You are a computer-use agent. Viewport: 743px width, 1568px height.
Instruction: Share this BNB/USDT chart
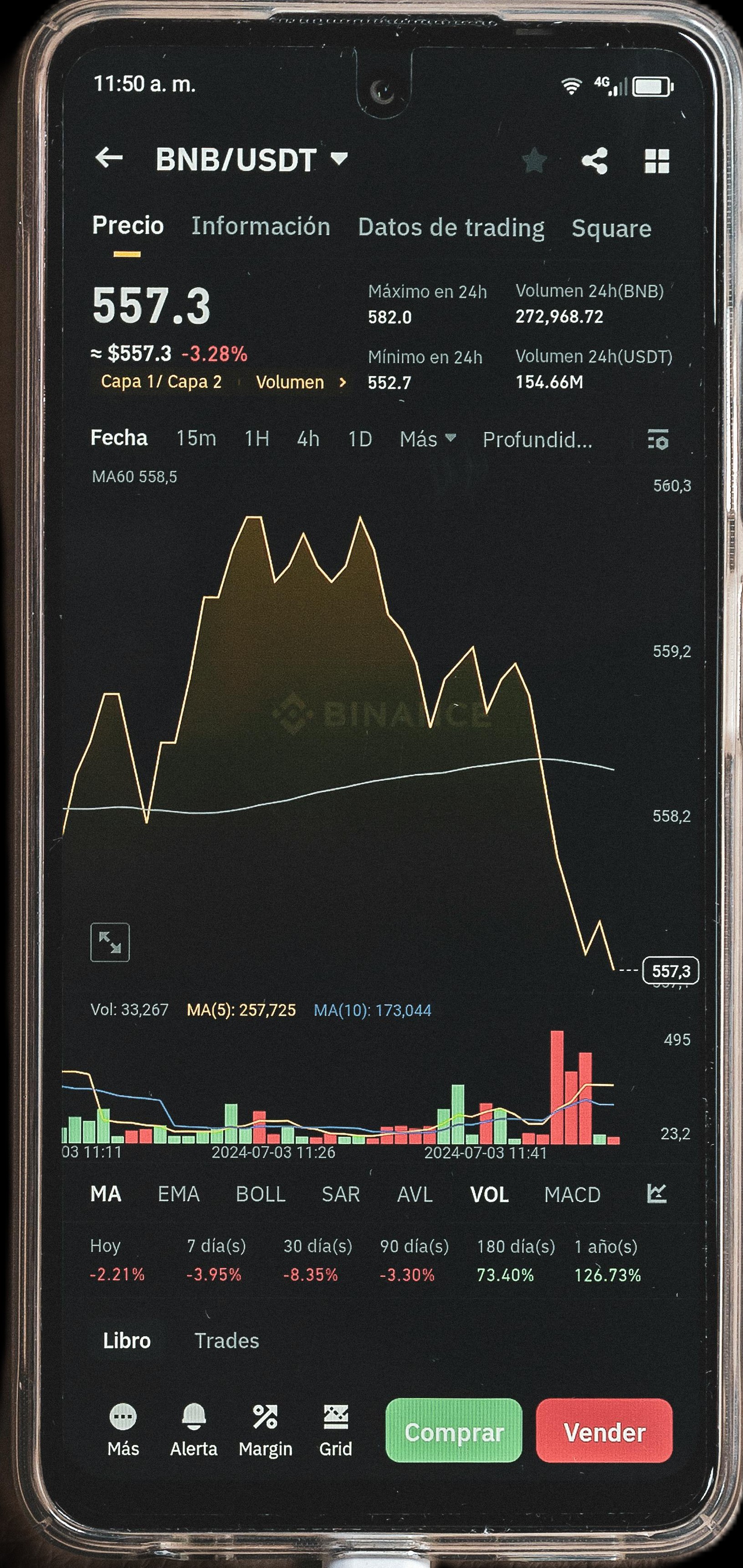(x=594, y=161)
